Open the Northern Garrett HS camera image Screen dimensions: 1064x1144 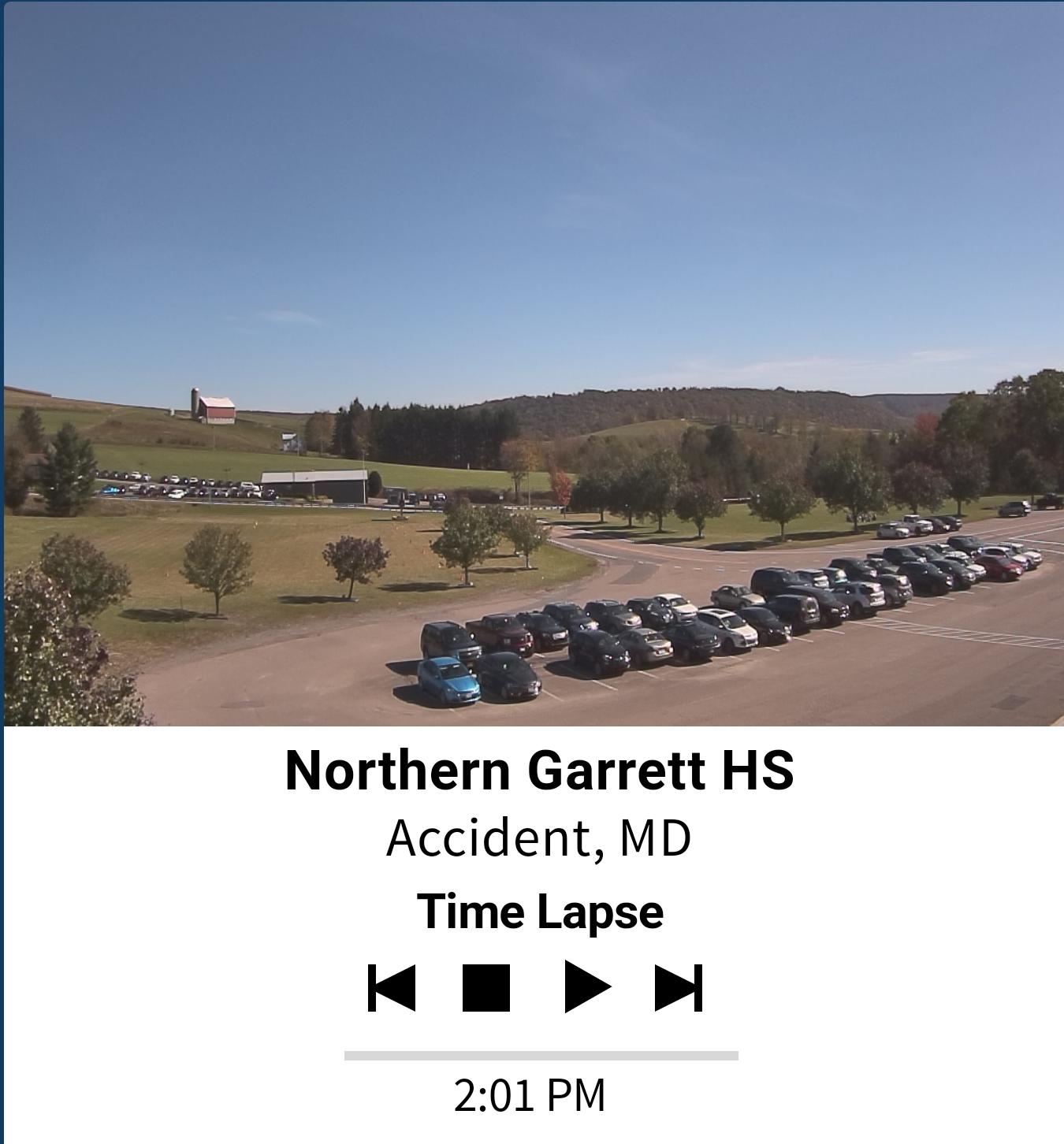pyautogui.click(x=533, y=364)
